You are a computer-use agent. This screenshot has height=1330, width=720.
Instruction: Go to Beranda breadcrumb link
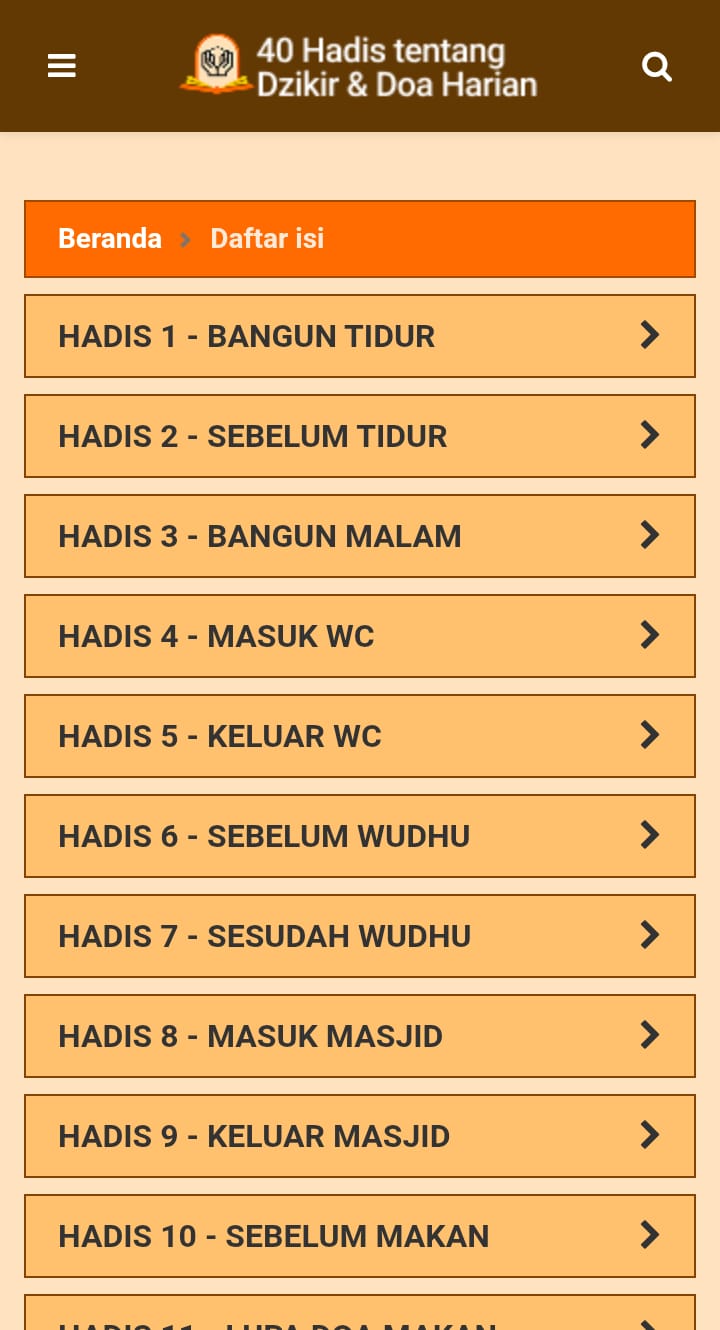click(110, 239)
